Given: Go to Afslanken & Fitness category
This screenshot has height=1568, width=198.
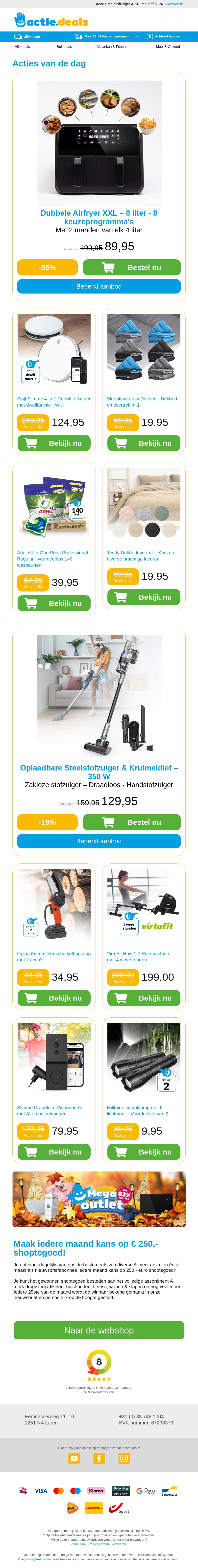Looking at the screenshot, I should tap(112, 46).
